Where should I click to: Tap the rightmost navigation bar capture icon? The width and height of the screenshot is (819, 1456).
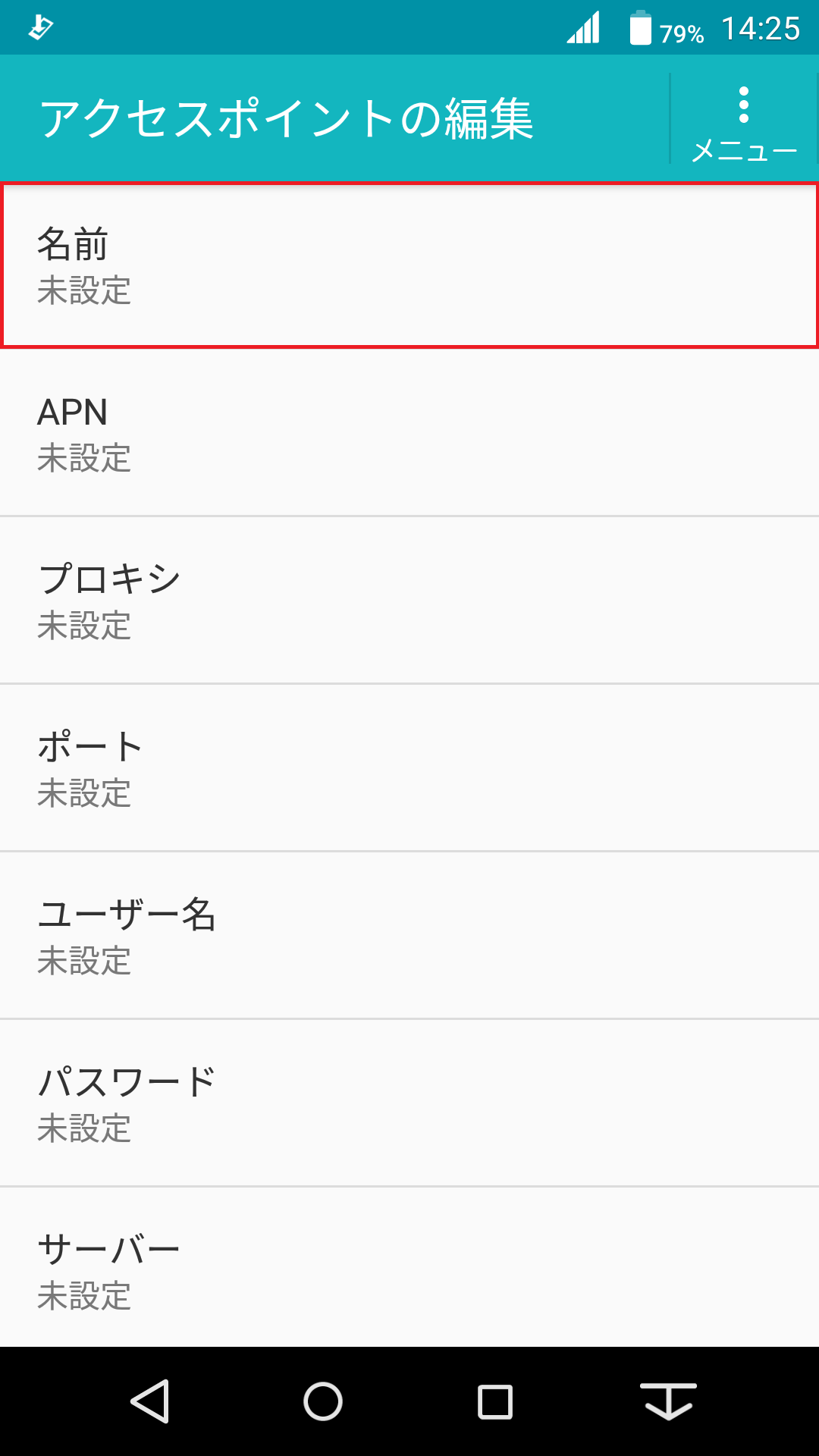(666, 1401)
